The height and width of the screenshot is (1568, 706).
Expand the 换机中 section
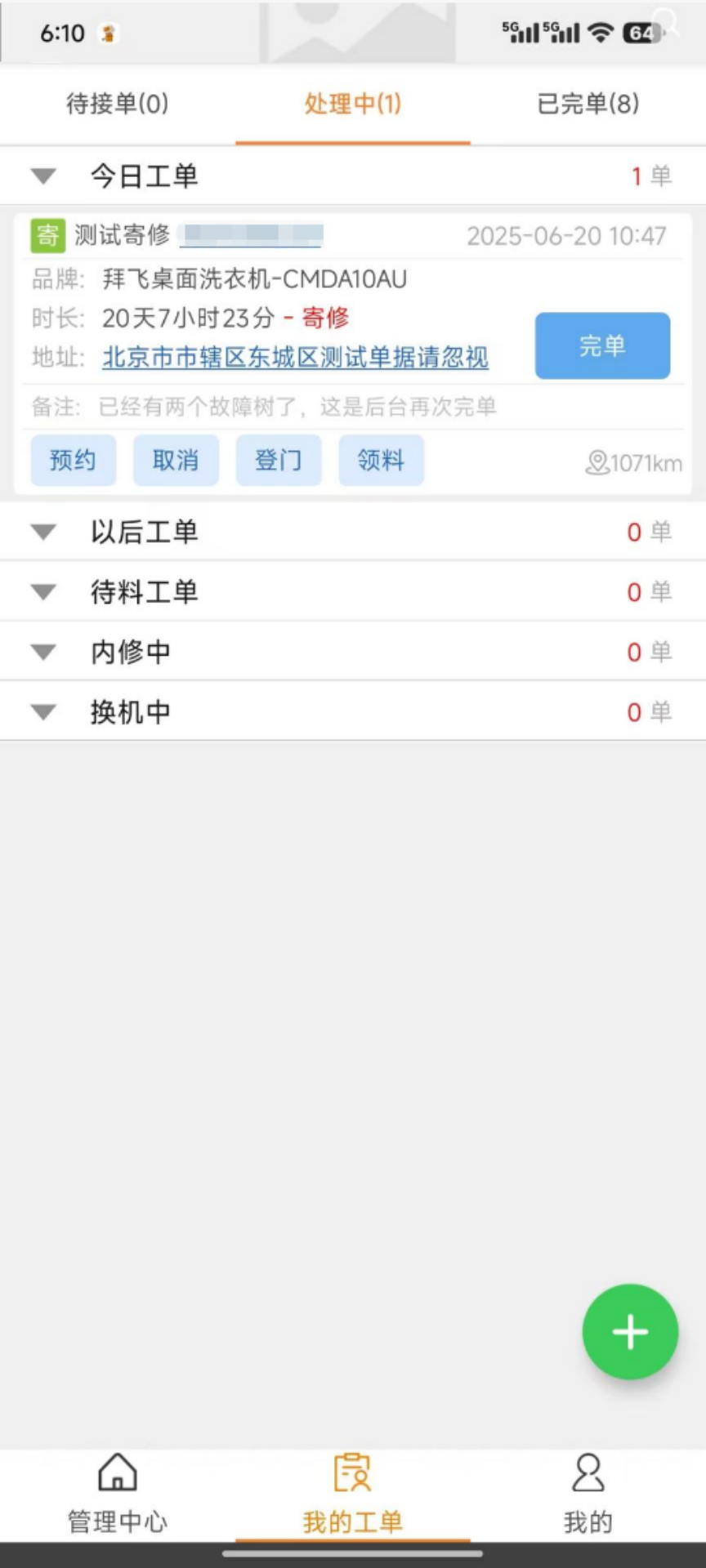[x=43, y=710]
